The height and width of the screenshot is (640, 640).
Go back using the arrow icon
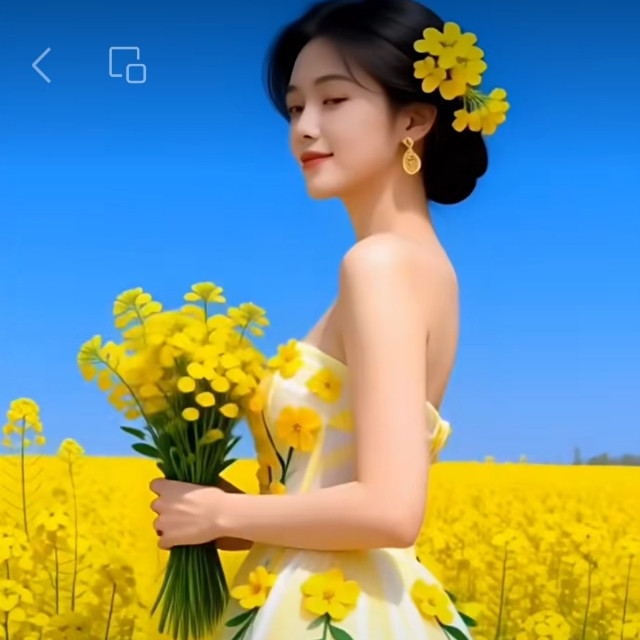pyautogui.click(x=42, y=65)
